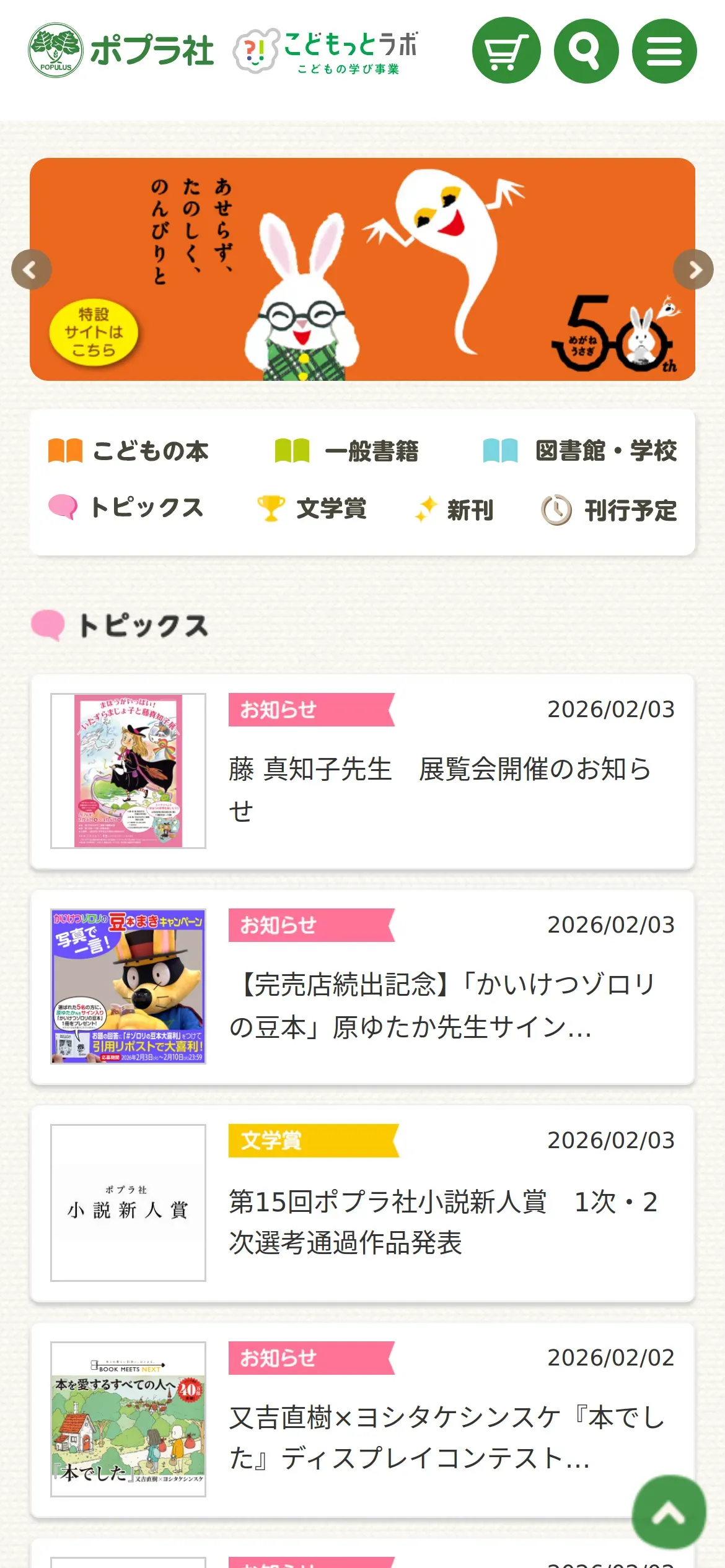
Task: Open the shopping cart
Action: (x=506, y=51)
